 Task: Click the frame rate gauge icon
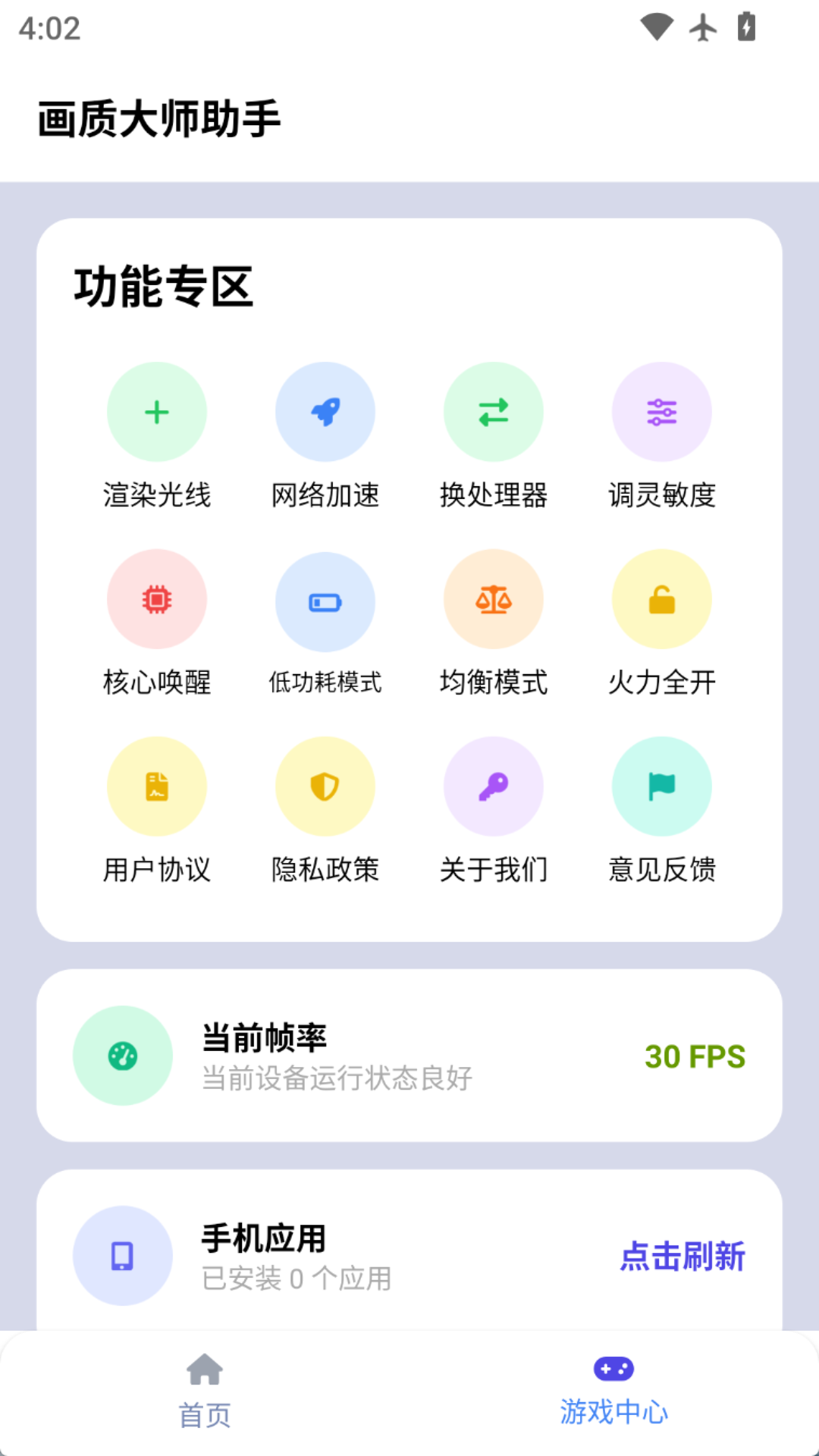point(123,1056)
